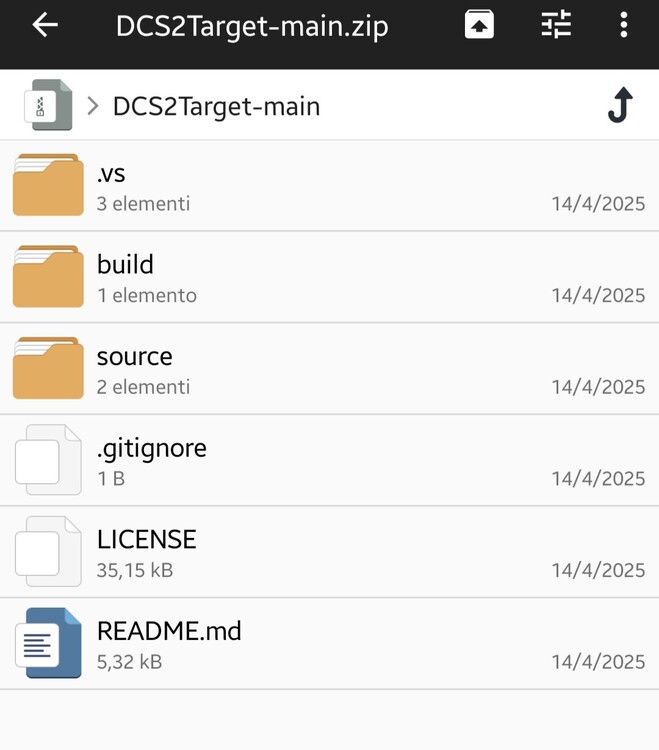Tap the zip archive root icon
Viewport: 659px width, 750px height.
[47, 105]
